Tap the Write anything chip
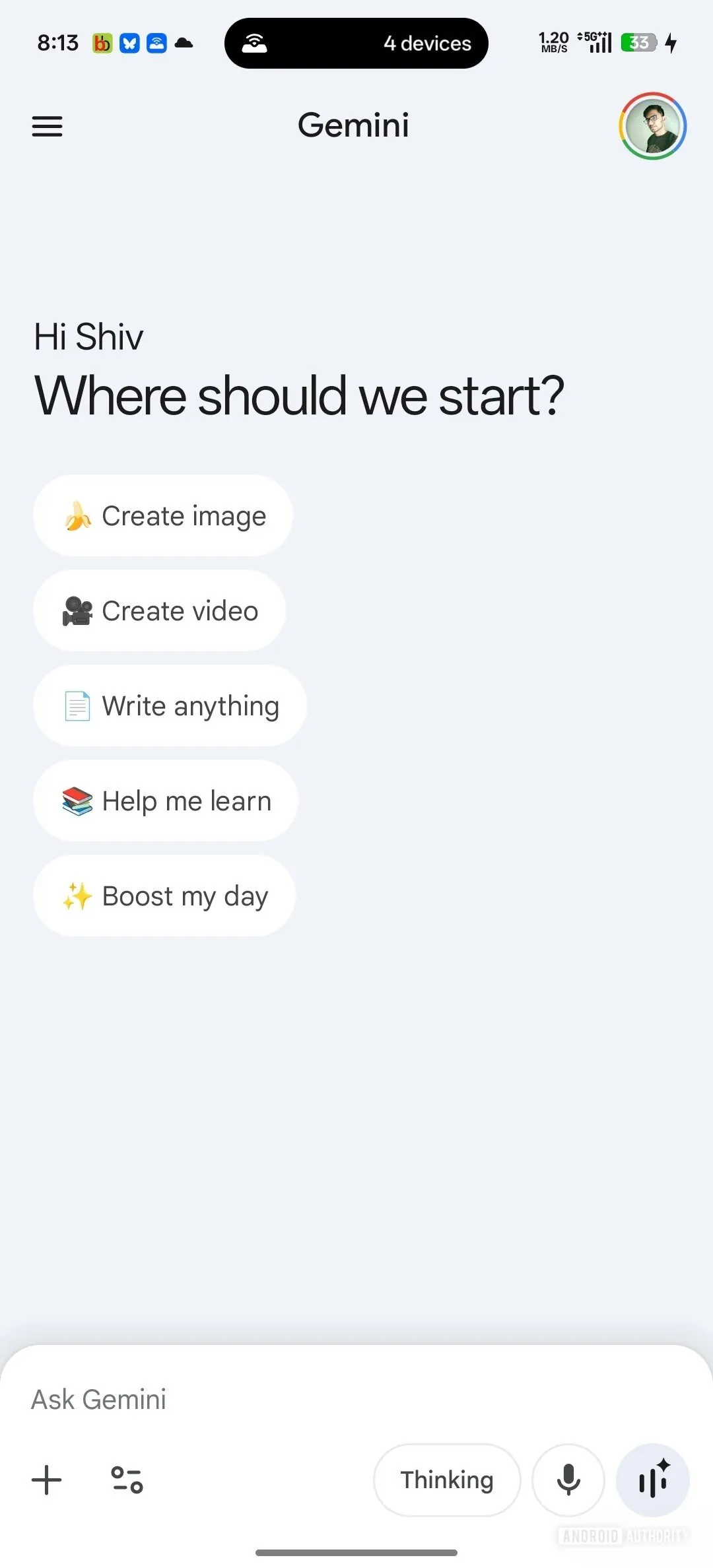This screenshot has height=1568, width=713. point(170,705)
